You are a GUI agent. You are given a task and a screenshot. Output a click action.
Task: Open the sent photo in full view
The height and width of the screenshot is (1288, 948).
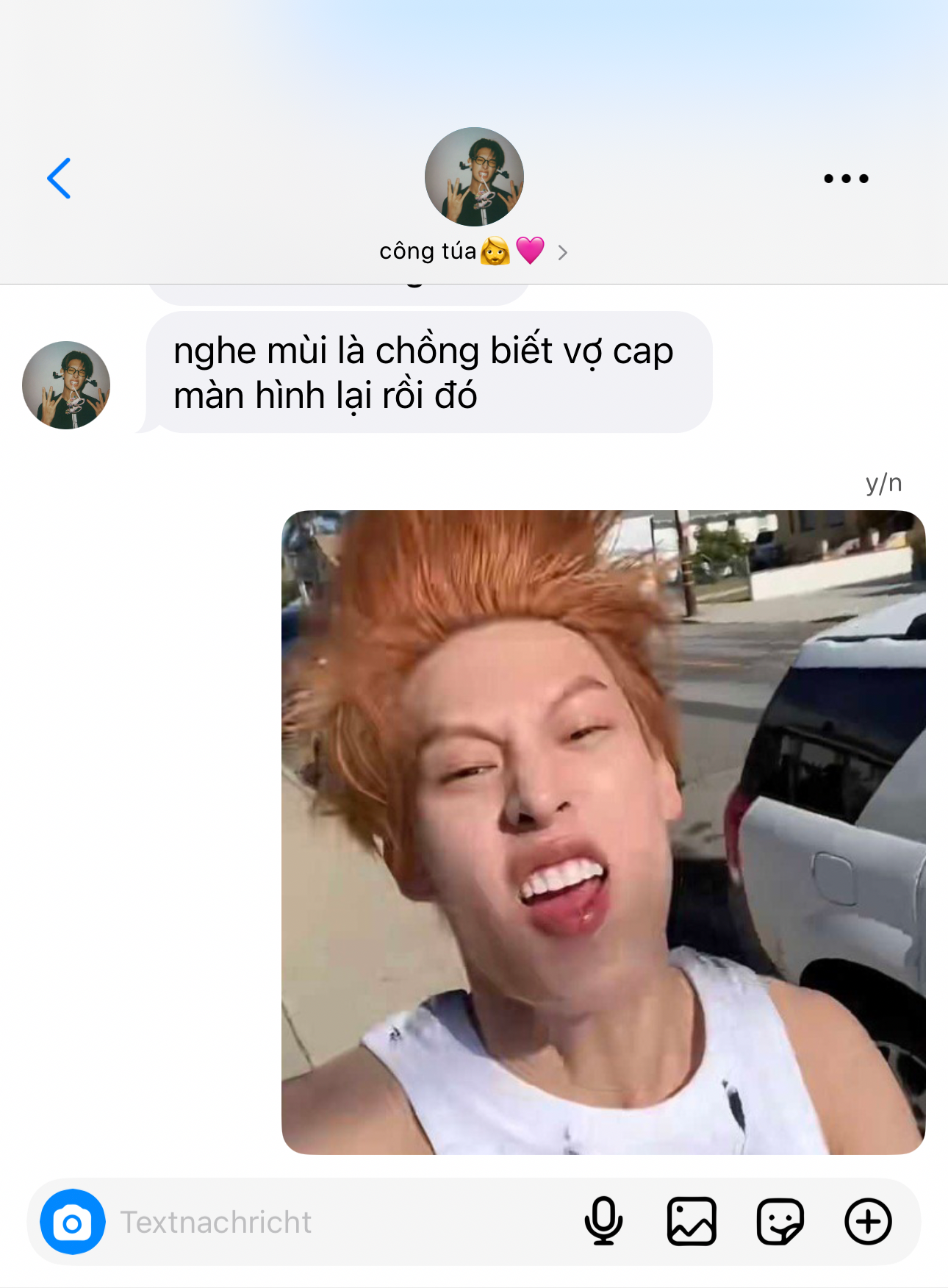[603, 831]
